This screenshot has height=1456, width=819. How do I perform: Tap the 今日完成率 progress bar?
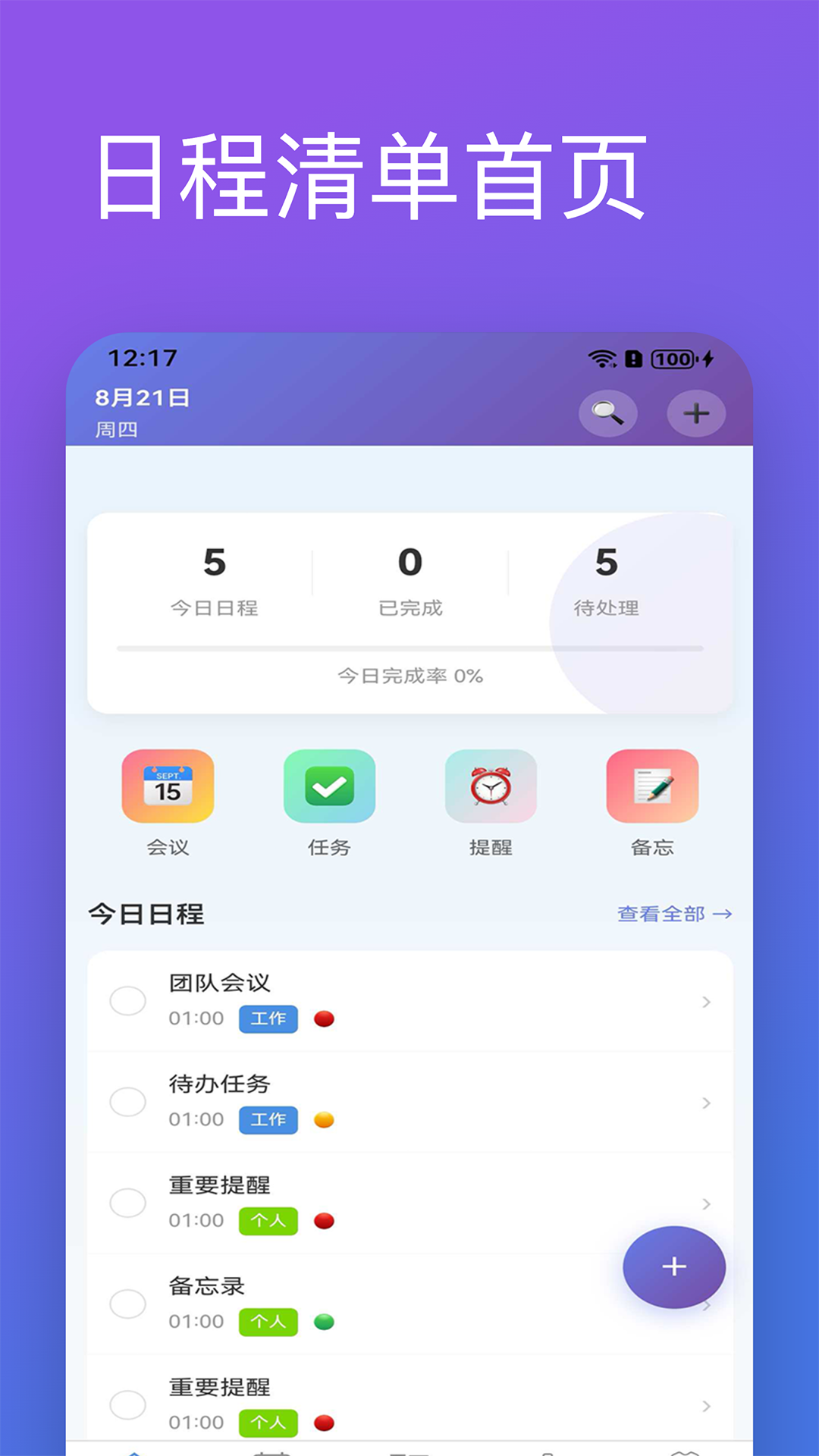tap(409, 648)
